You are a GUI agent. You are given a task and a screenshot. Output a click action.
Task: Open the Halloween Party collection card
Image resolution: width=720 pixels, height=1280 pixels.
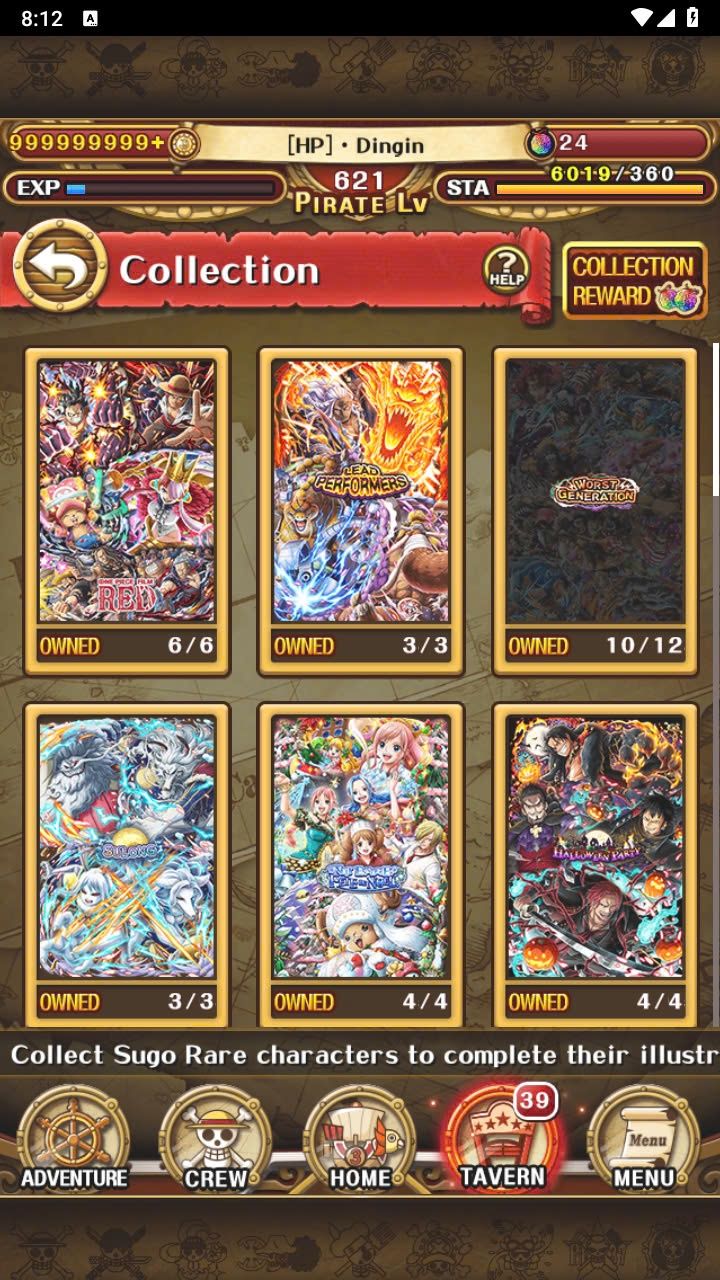[595, 865]
